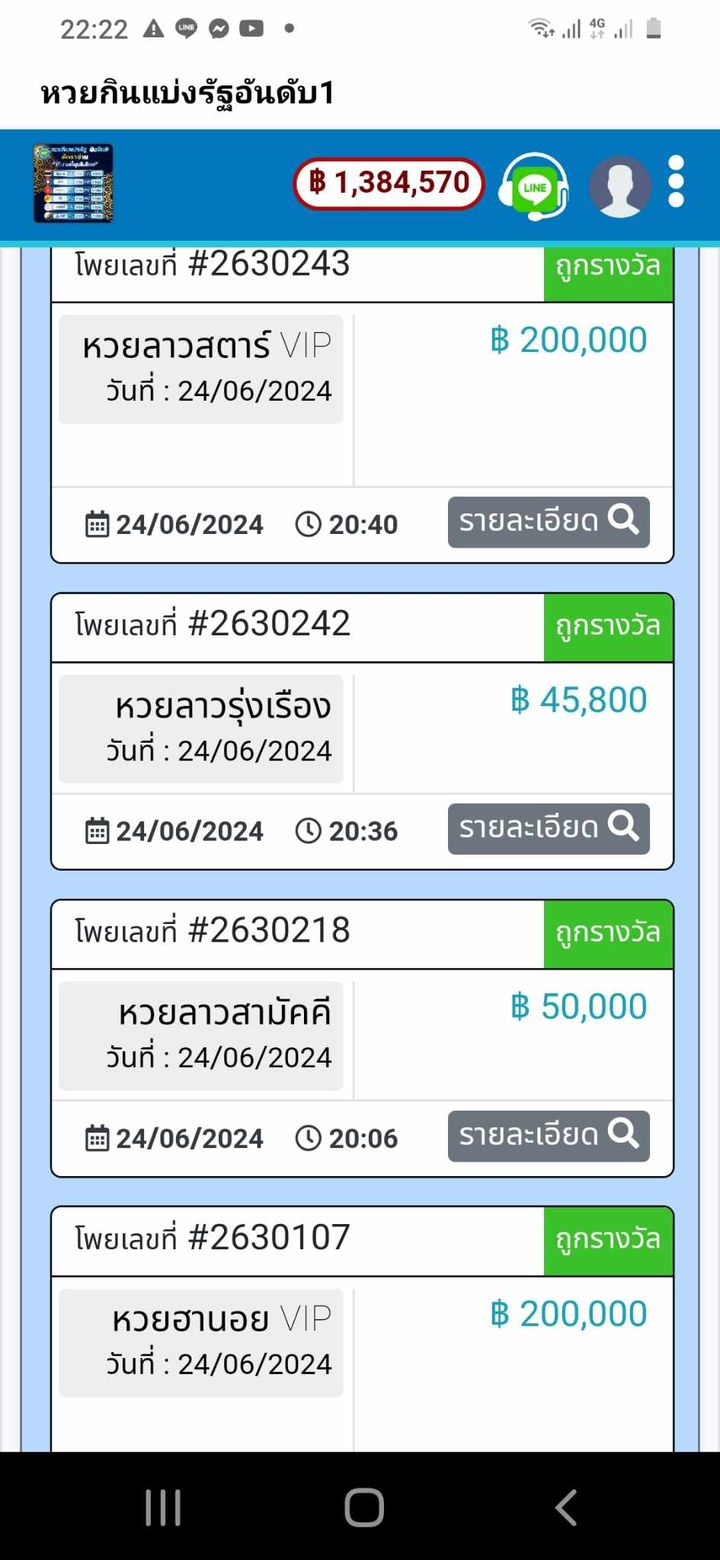Show details for ticket #2630218
Image resolution: width=720 pixels, height=1560 pixels.
(548, 1136)
